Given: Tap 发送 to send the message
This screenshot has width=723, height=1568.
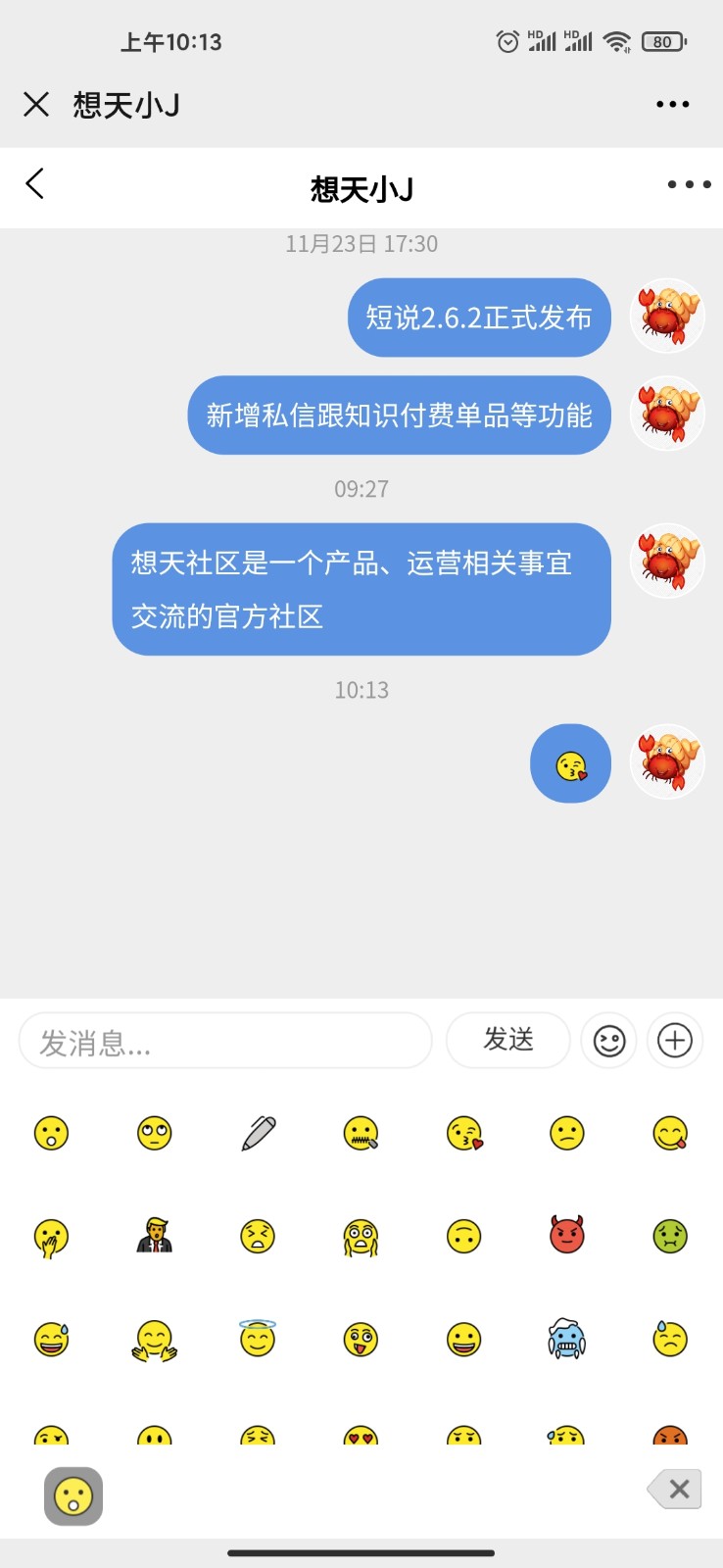Looking at the screenshot, I should pos(507,1040).
